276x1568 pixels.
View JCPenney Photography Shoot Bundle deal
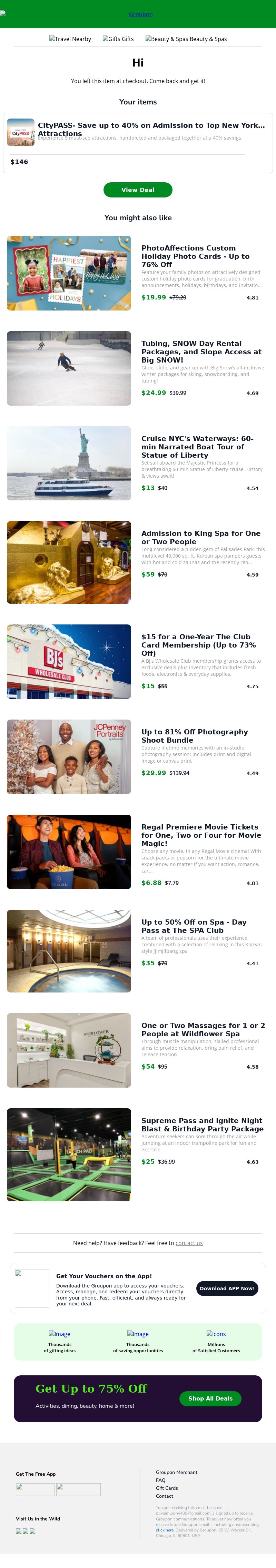point(194,735)
